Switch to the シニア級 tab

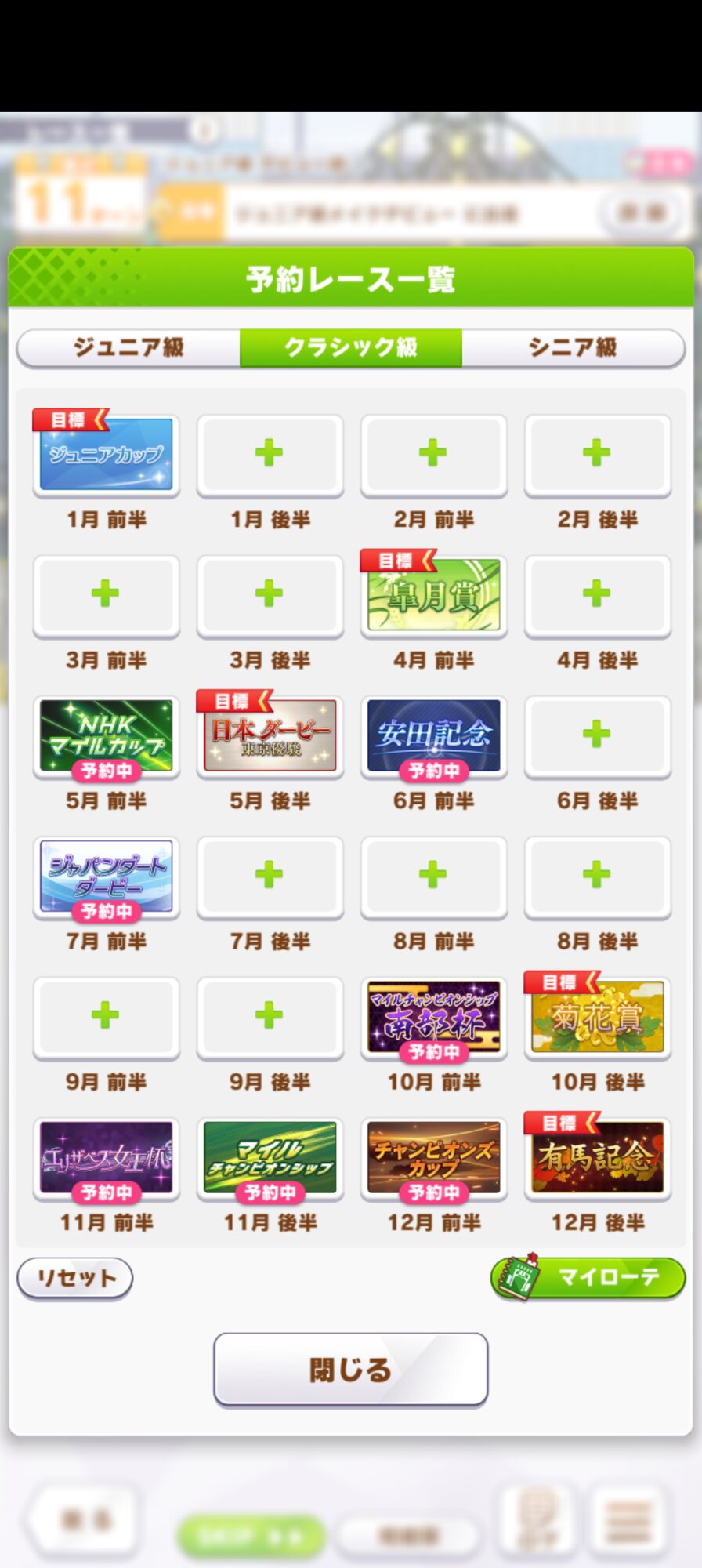click(x=573, y=347)
